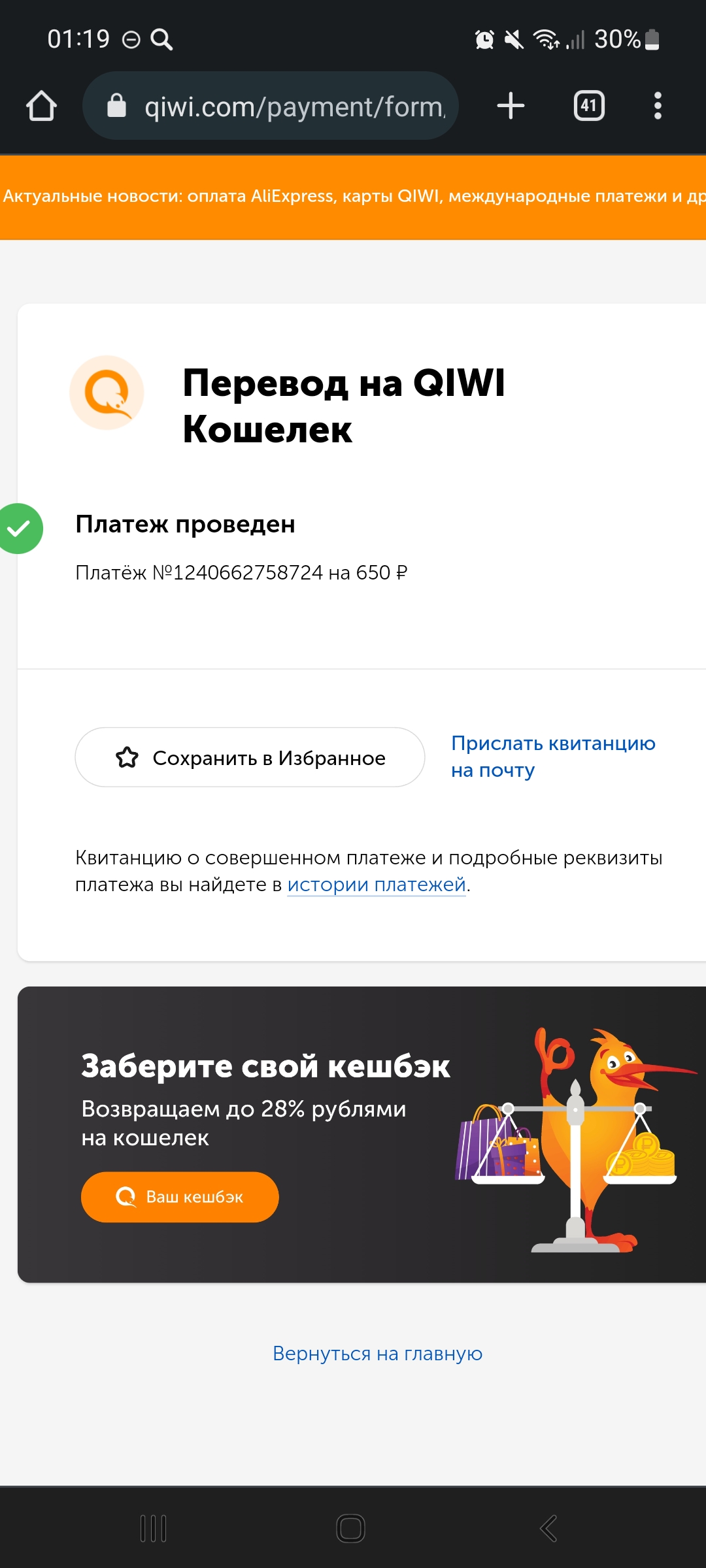The width and height of the screenshot is (706, 1568).
Task: Open the tab switcher showing 41
Action: 589,106
